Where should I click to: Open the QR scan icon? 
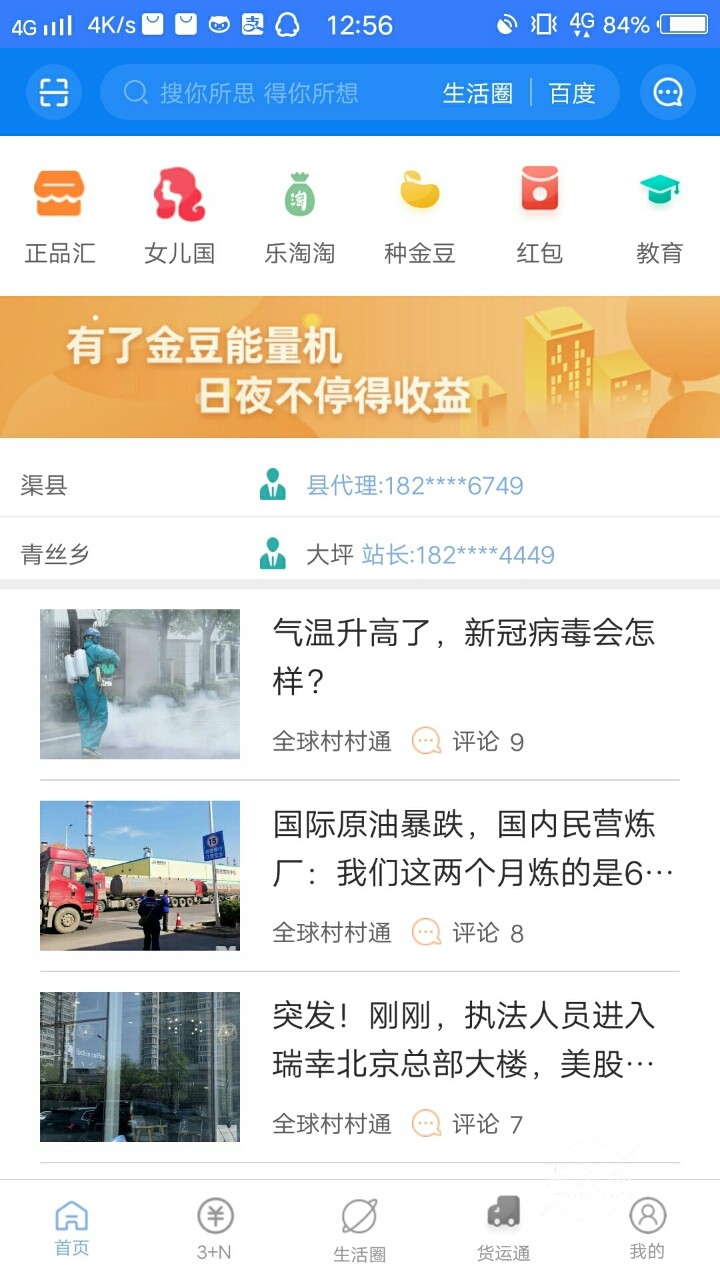point(54,92)
